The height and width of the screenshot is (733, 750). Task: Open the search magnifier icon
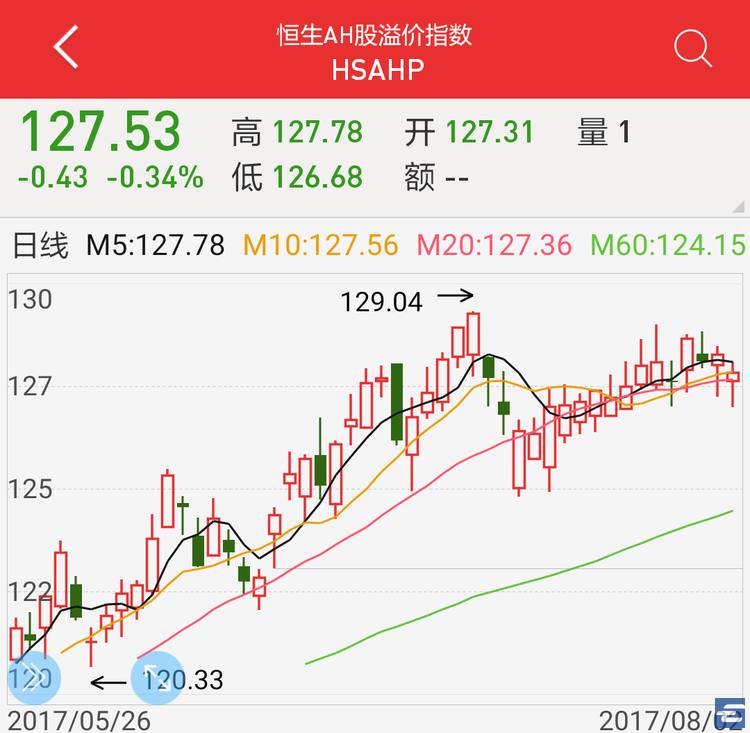click(692, 48)
